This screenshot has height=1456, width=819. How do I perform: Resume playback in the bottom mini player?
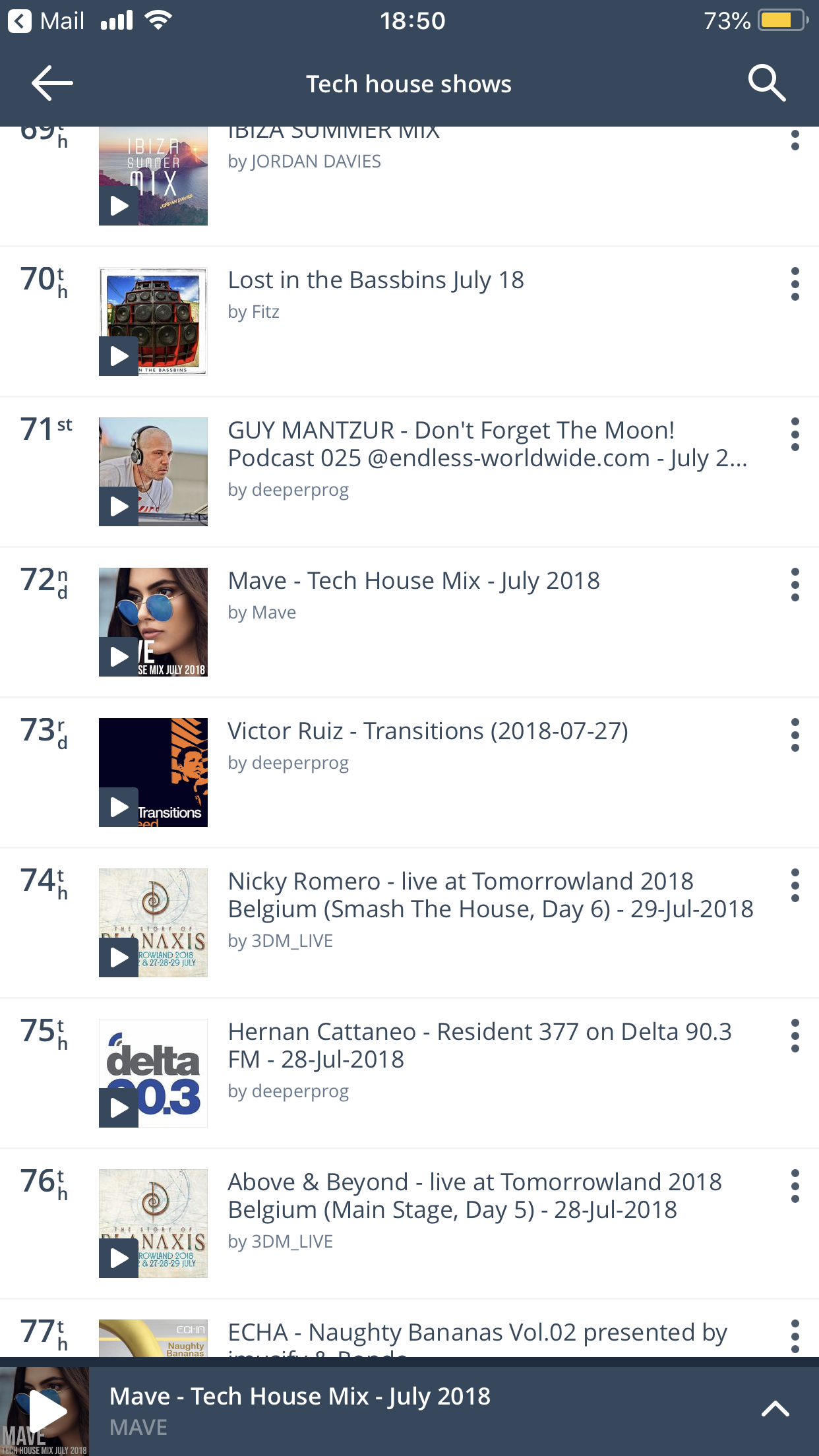tap(47, 1411)
